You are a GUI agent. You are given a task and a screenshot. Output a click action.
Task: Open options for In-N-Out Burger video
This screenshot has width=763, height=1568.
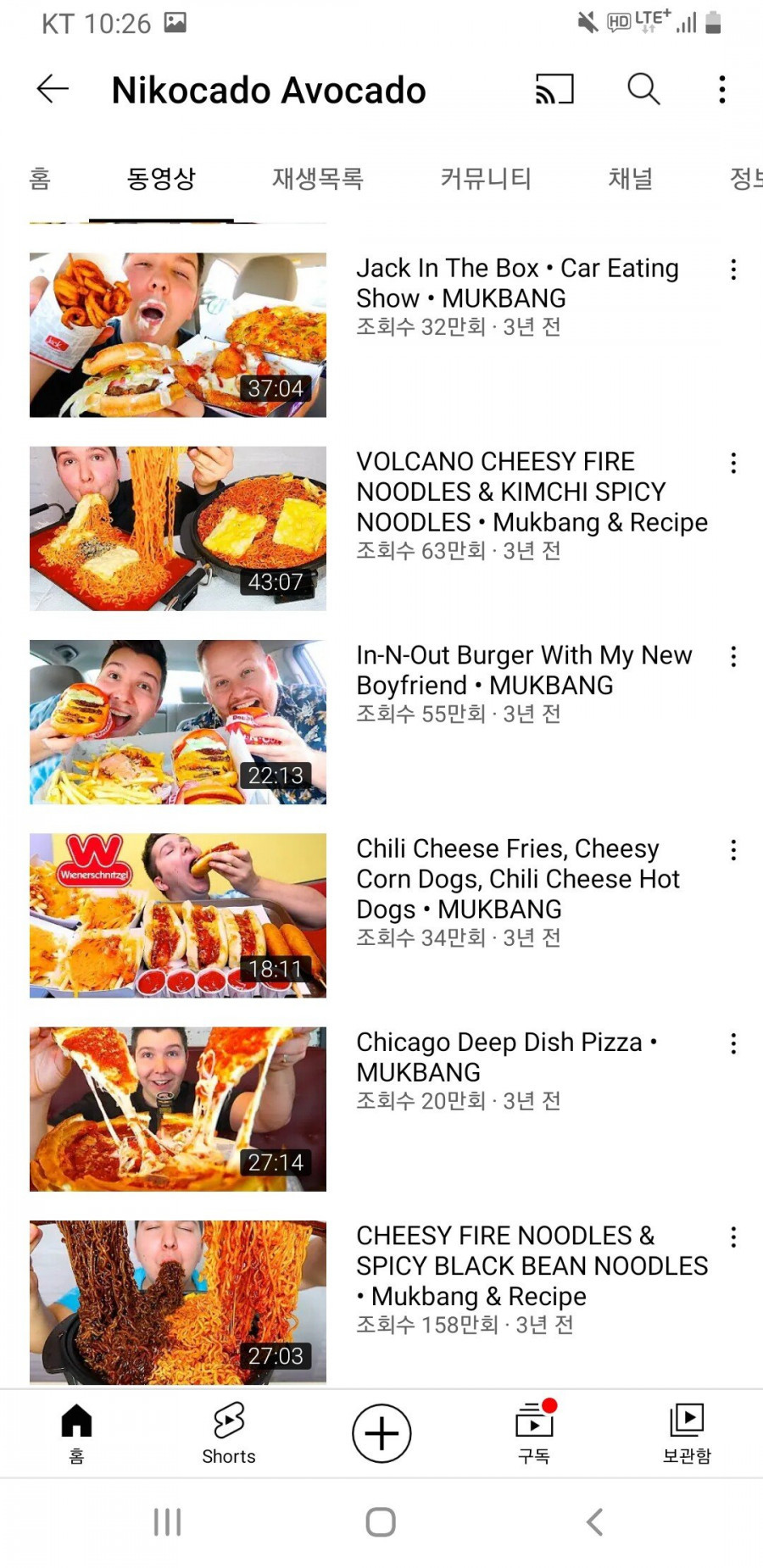click(733, 656)
